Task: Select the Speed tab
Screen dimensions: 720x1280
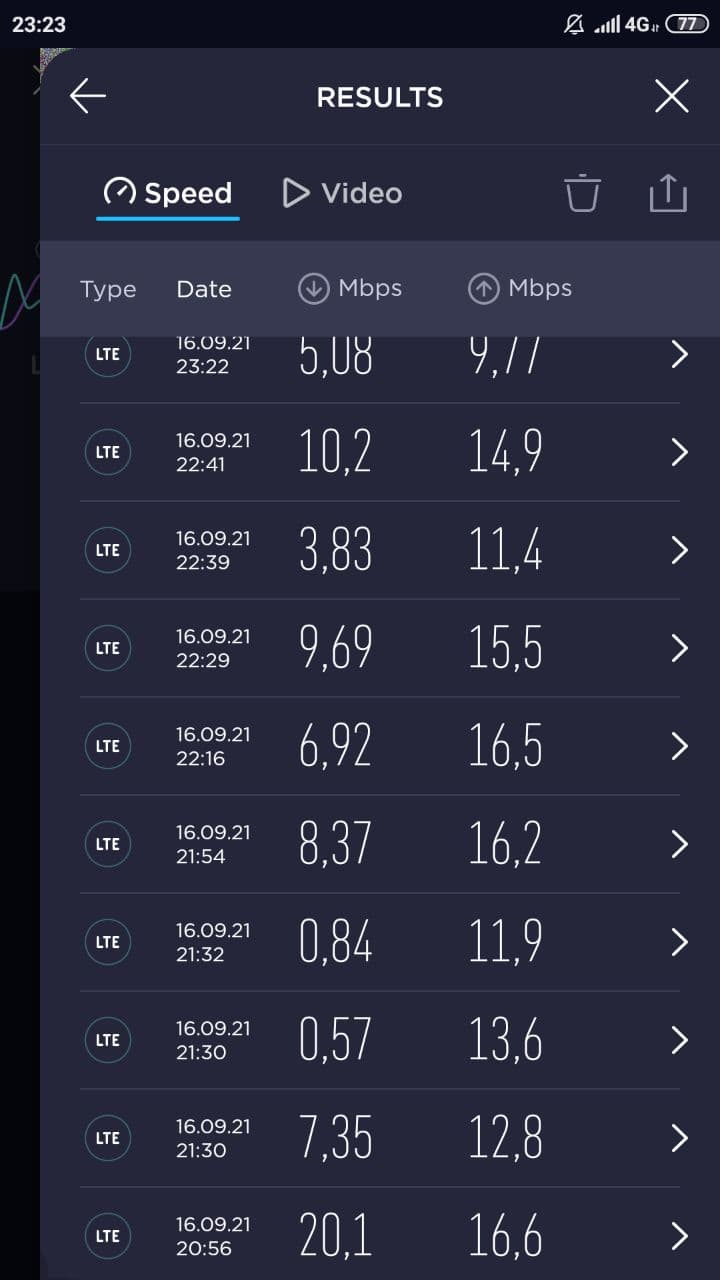Action: [x=168, y=193]
